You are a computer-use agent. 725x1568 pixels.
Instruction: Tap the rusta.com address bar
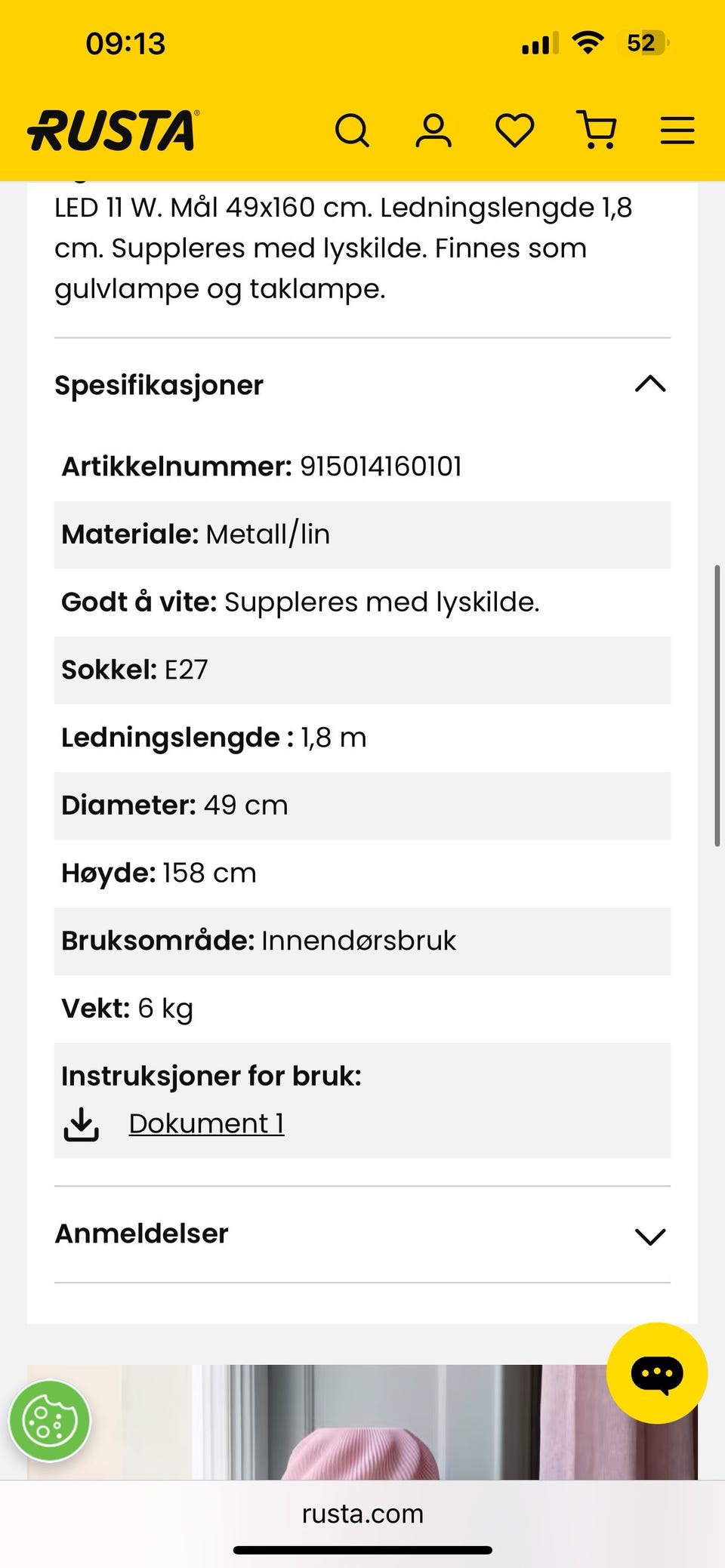click(362, 1513)
